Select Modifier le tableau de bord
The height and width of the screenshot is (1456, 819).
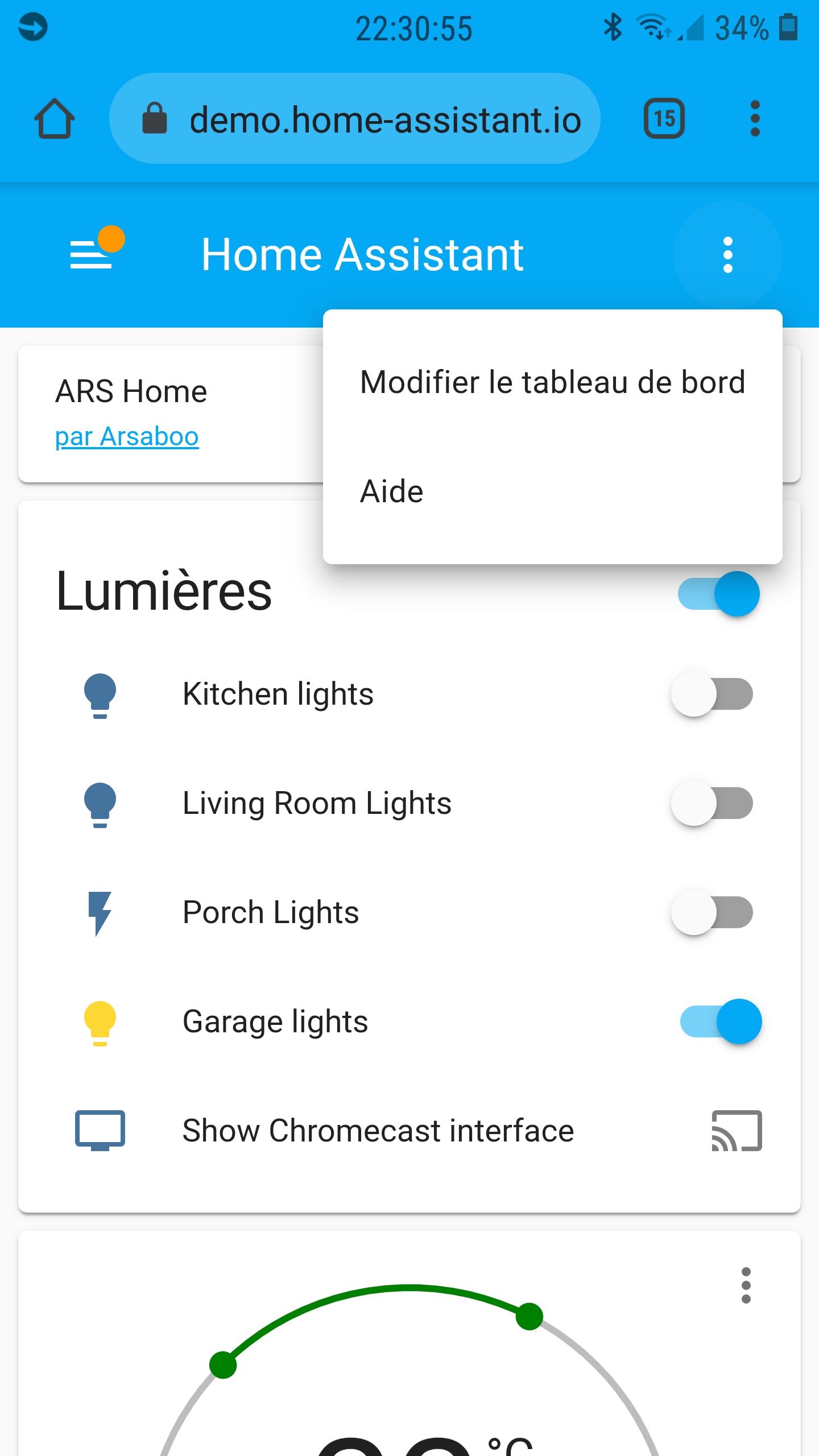click(553, 382)
